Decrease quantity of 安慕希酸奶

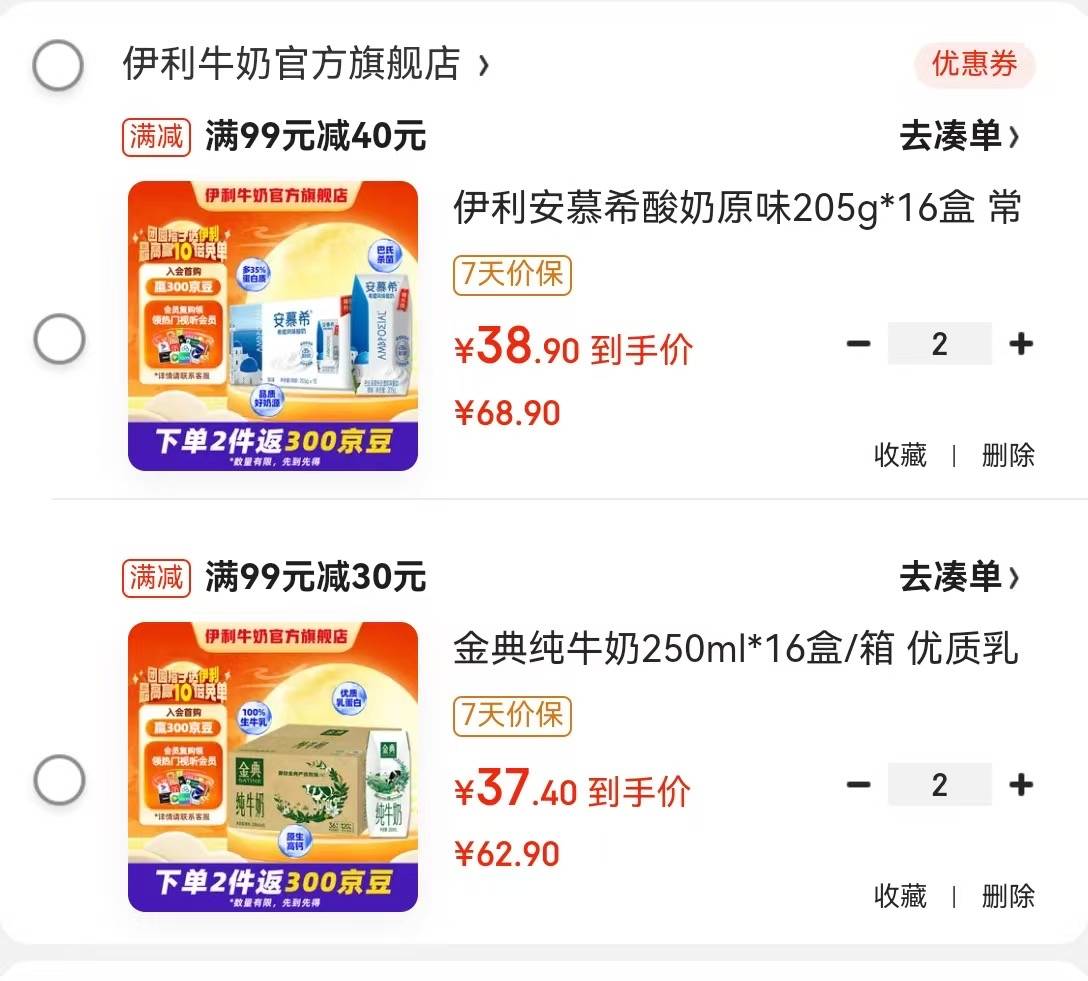point(858,344)
